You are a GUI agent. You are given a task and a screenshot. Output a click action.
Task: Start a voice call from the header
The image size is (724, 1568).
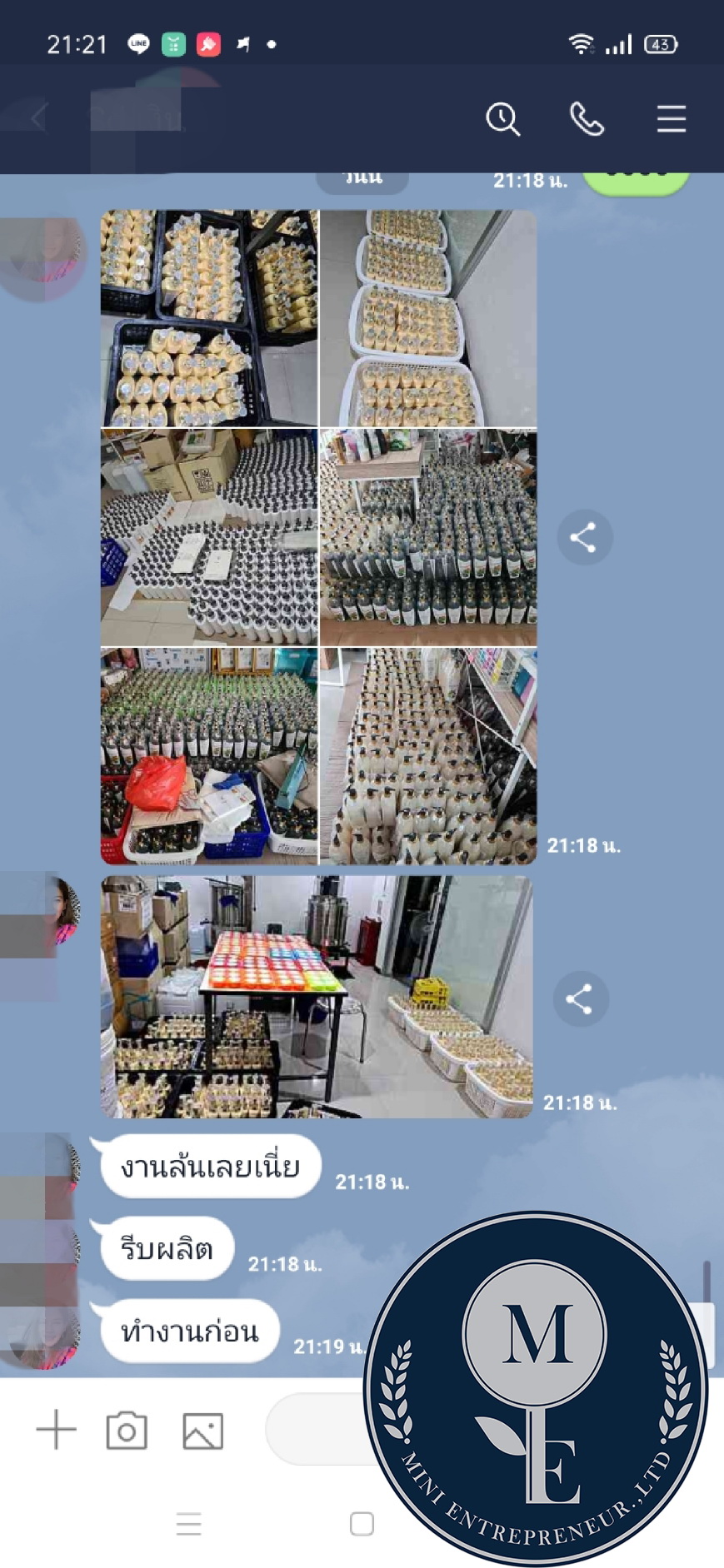[x=587, y=119]
